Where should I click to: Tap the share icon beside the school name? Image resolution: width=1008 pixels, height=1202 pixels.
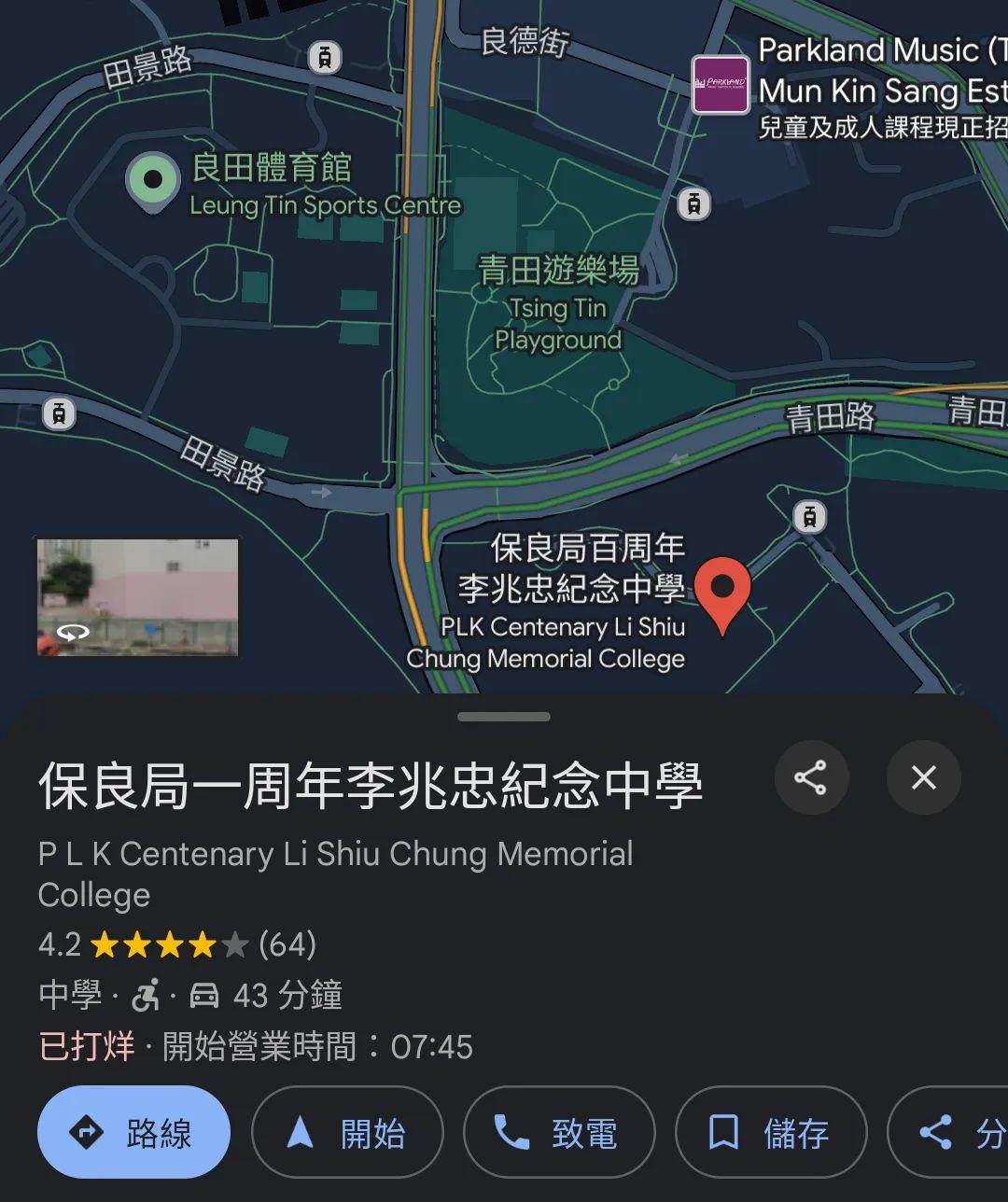811,777
